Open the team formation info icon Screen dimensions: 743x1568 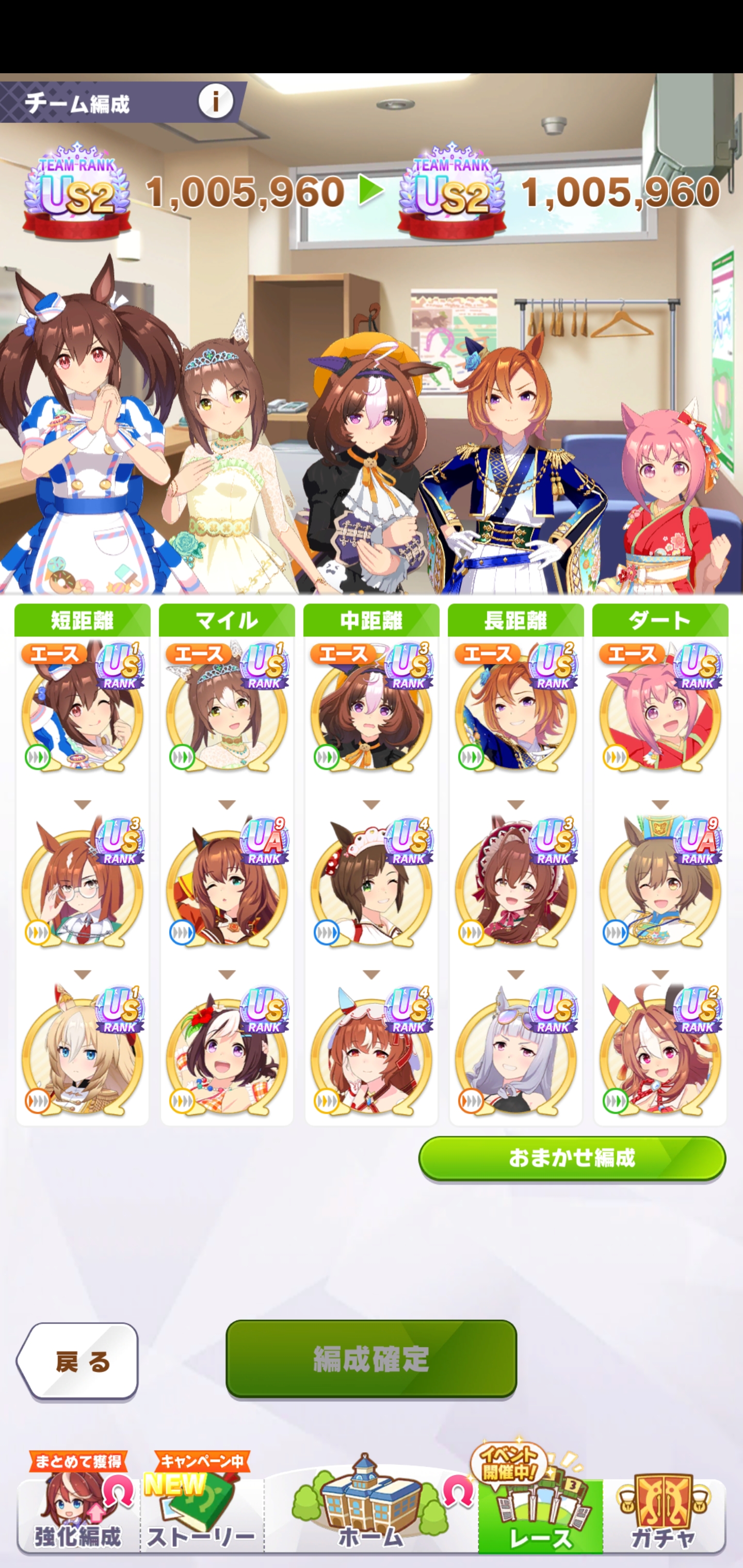(x=216, y=101)
